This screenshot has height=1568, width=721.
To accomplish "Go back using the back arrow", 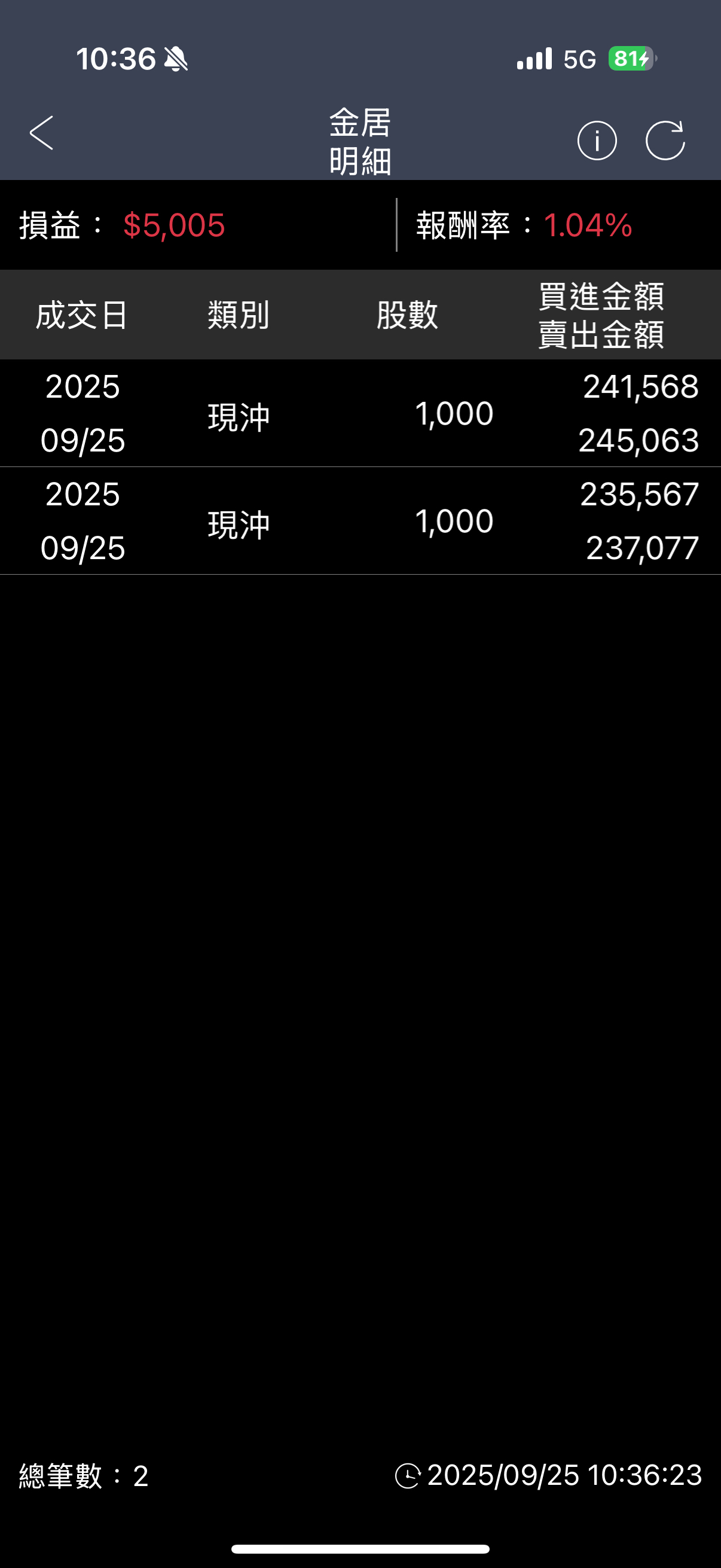I will coord(41,133).
